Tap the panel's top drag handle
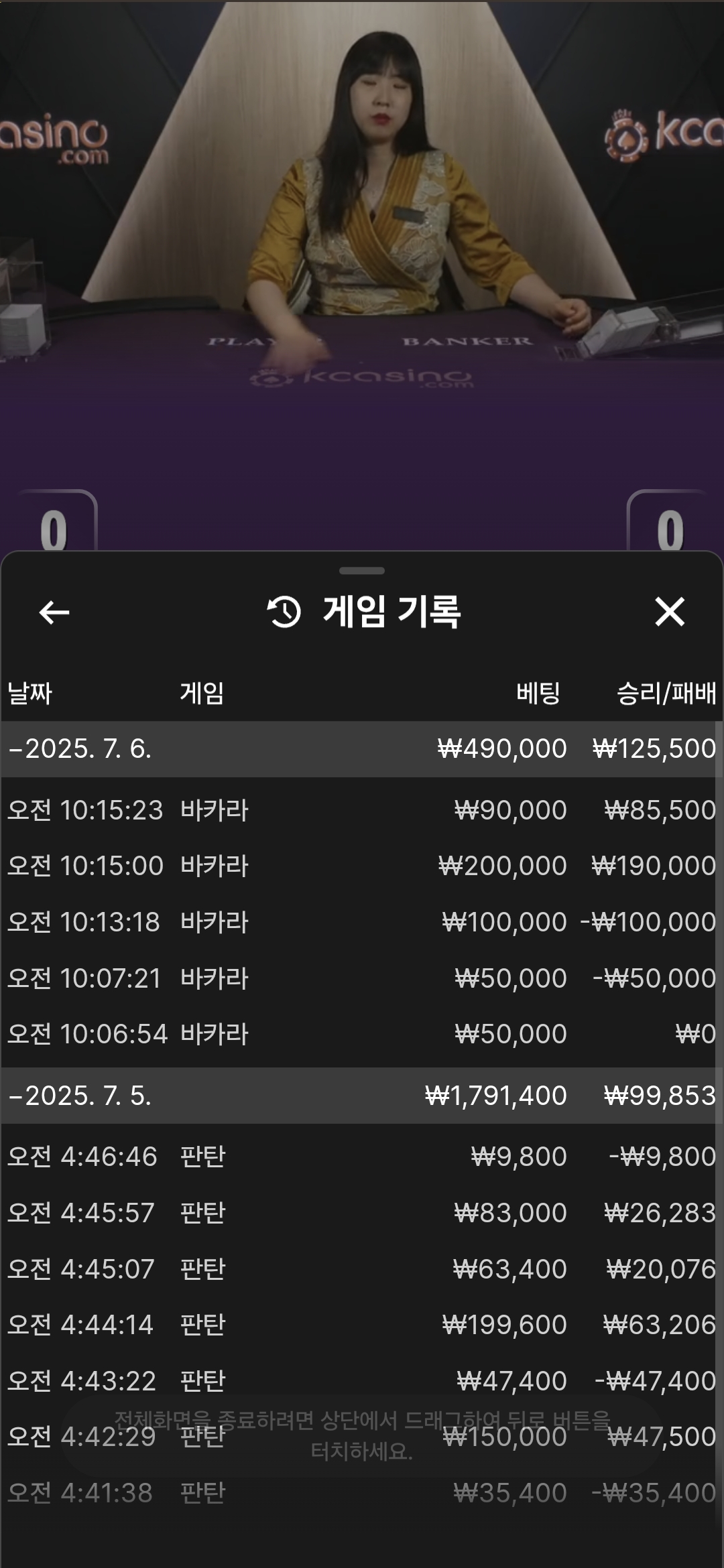The width and height of the screenshot is (724, 1568). tap(362, 571)
